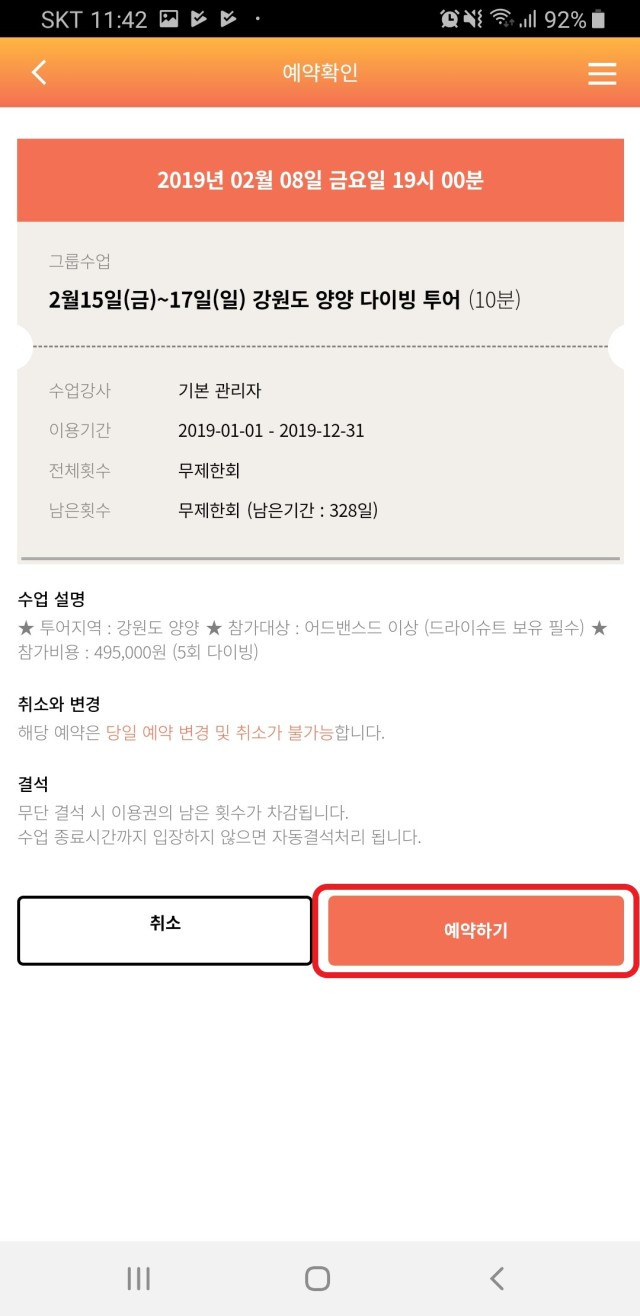Tap the 취소 button
This screenshot has height=1316, width=640.
165,930
